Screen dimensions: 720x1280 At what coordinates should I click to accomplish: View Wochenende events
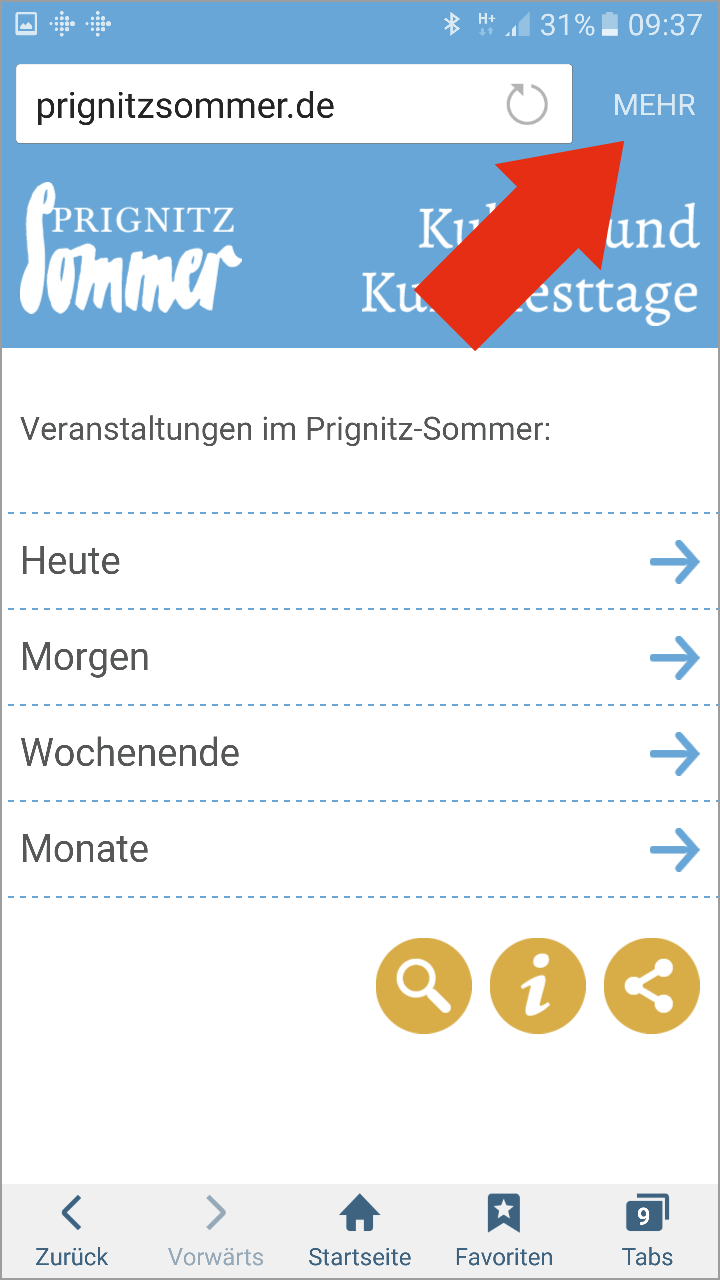(360, 753)
